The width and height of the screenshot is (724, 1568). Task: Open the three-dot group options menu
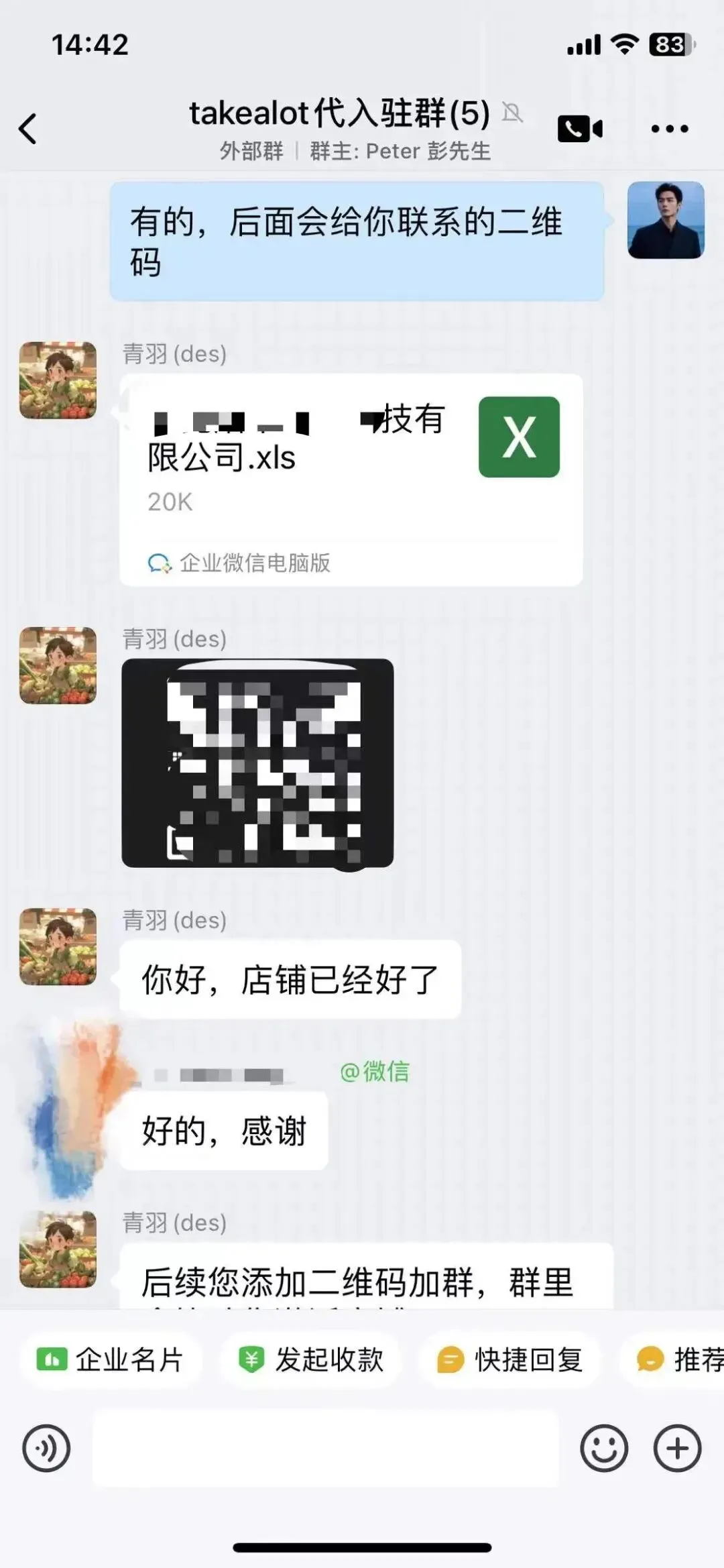pos(670,129)
